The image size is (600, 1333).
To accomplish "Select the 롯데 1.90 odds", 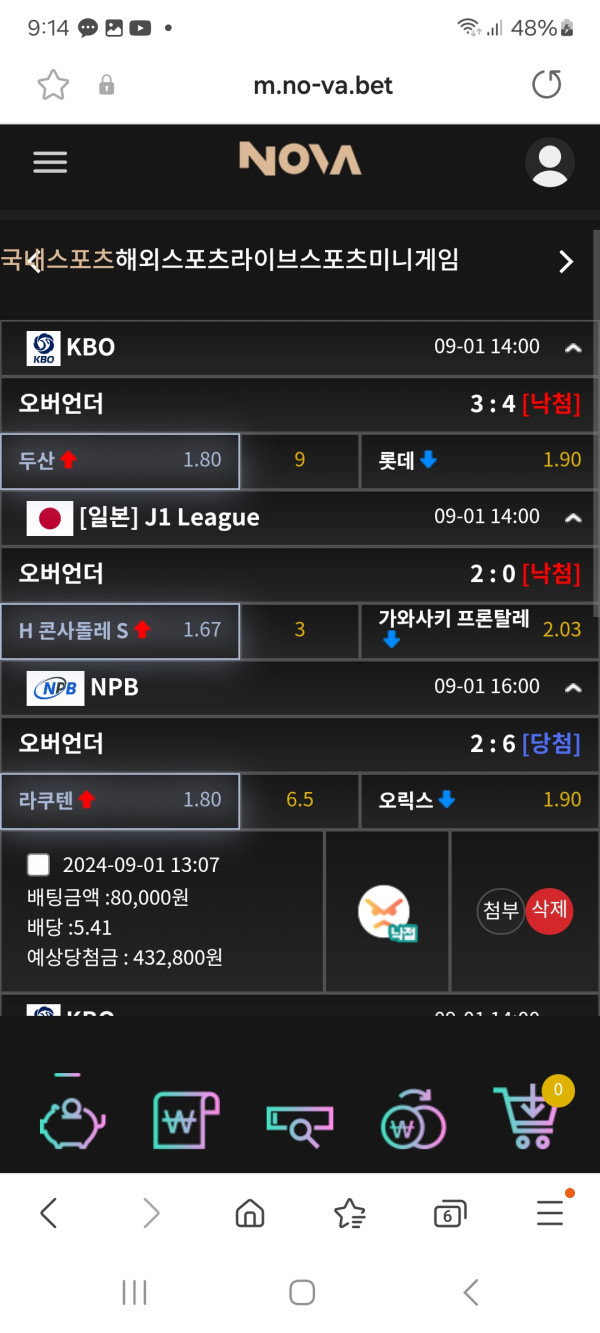I will pyautogui.click(x=479, y=461).
